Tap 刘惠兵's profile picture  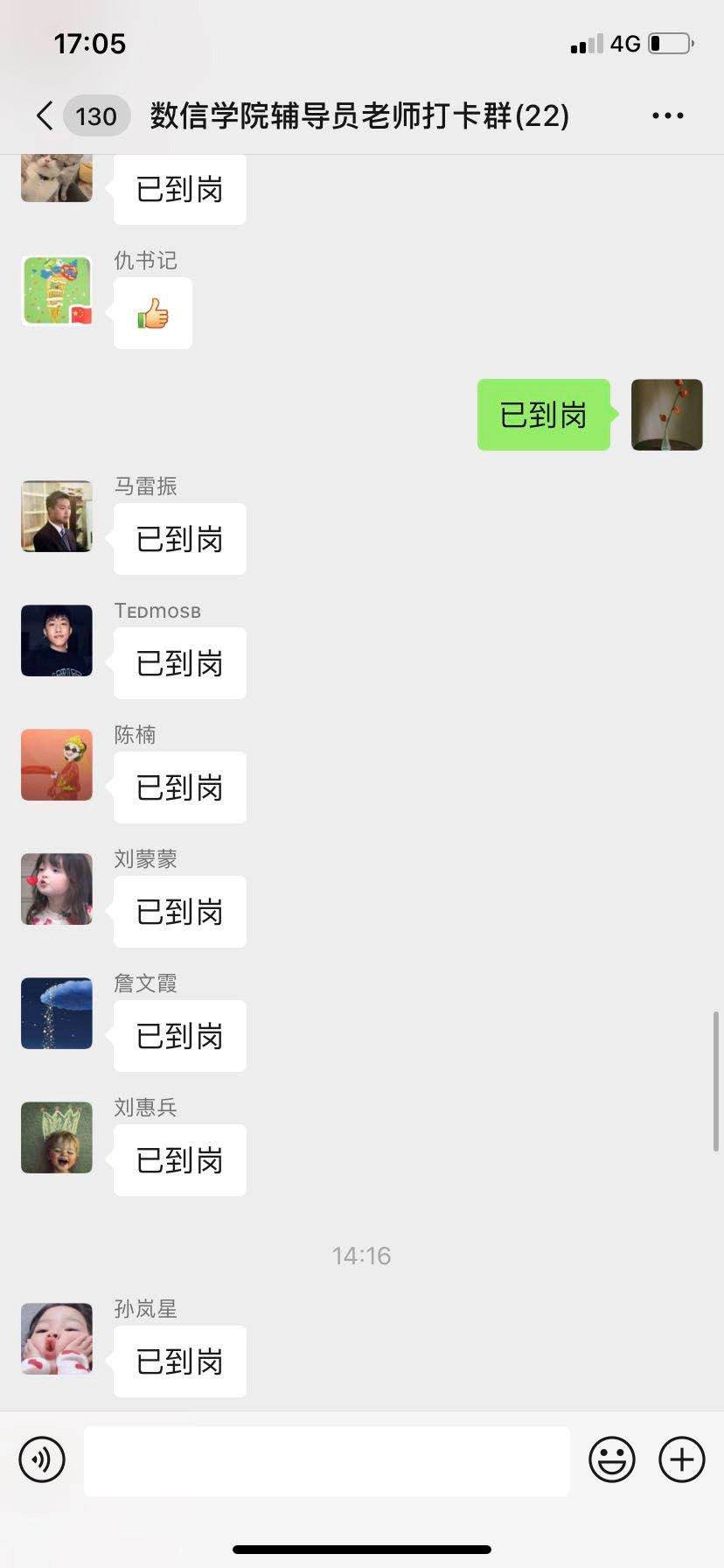(57, 1137)
